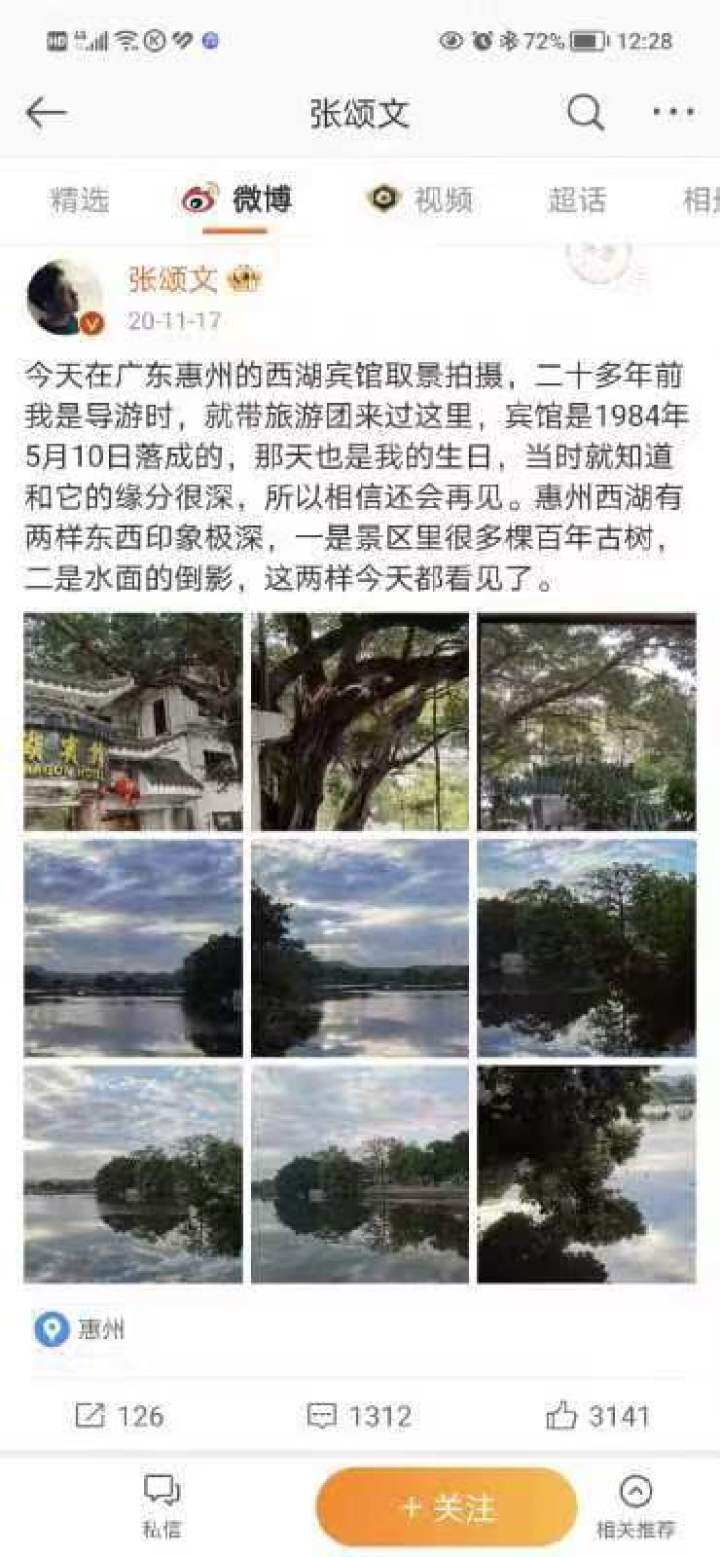
Task: Go back using the top-left arrow
Action: (46, 113)
